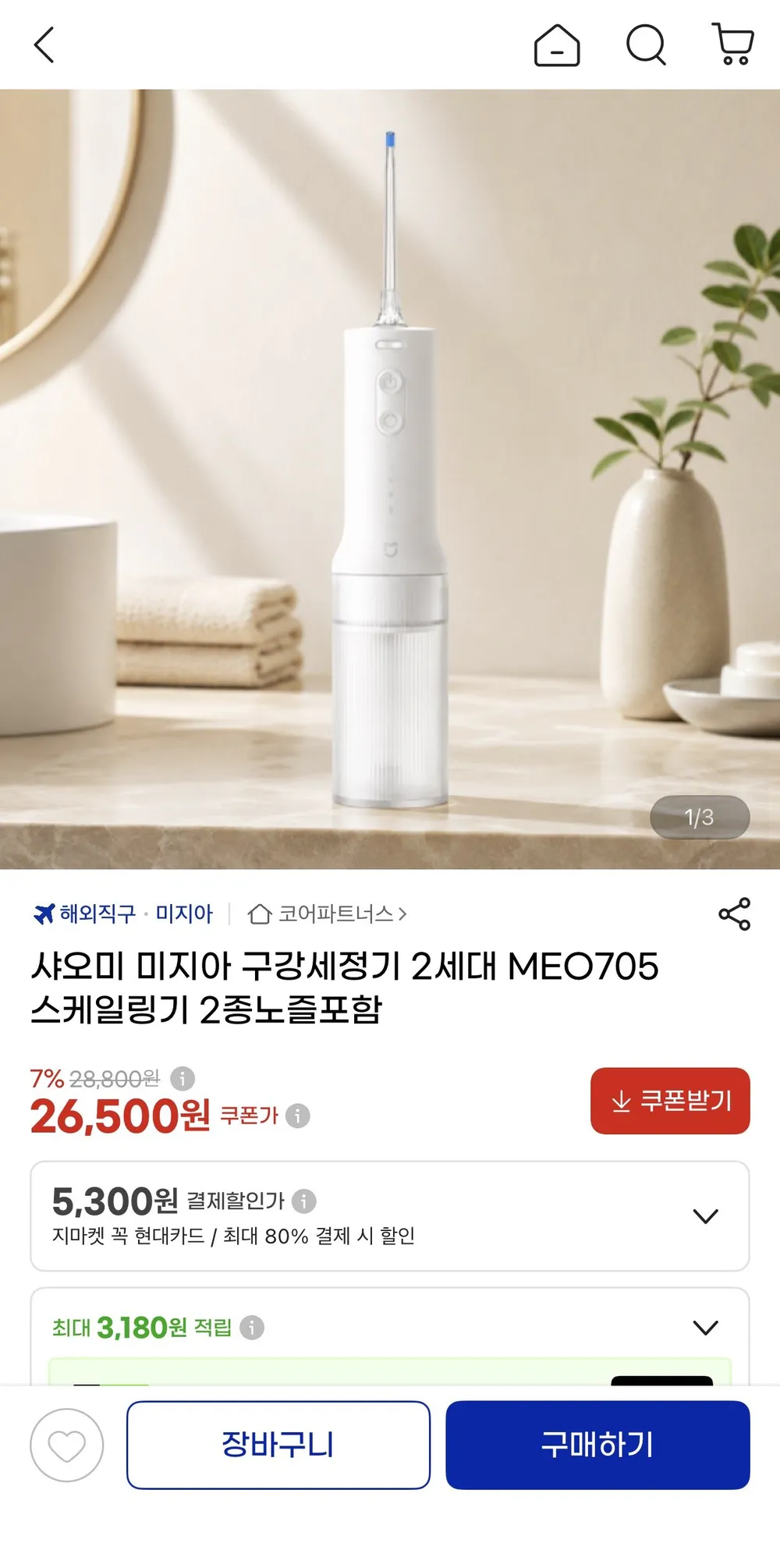Open the home icon in the top bar
The image size is (780, 1568).
point(557,45)
